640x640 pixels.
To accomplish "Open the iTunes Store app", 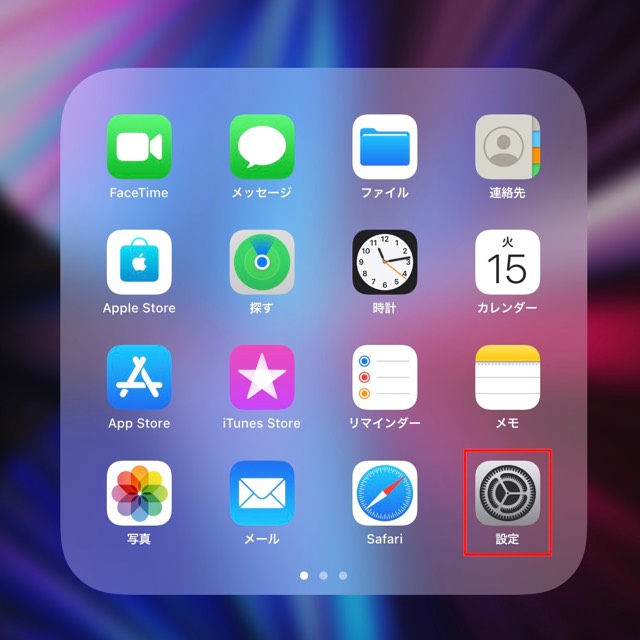I will (x=262, y=377).
